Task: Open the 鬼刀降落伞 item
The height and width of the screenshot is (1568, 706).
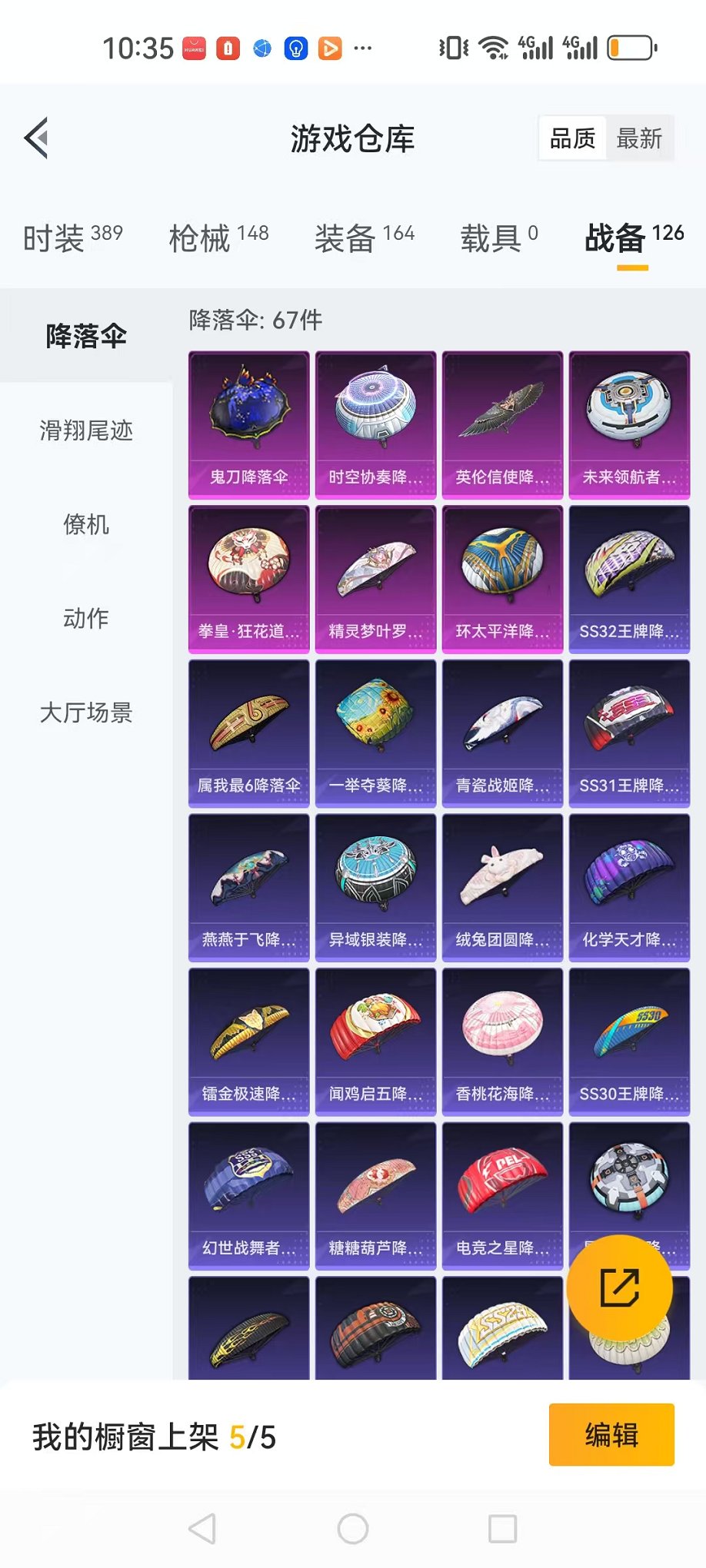Action: click(249, 424)
